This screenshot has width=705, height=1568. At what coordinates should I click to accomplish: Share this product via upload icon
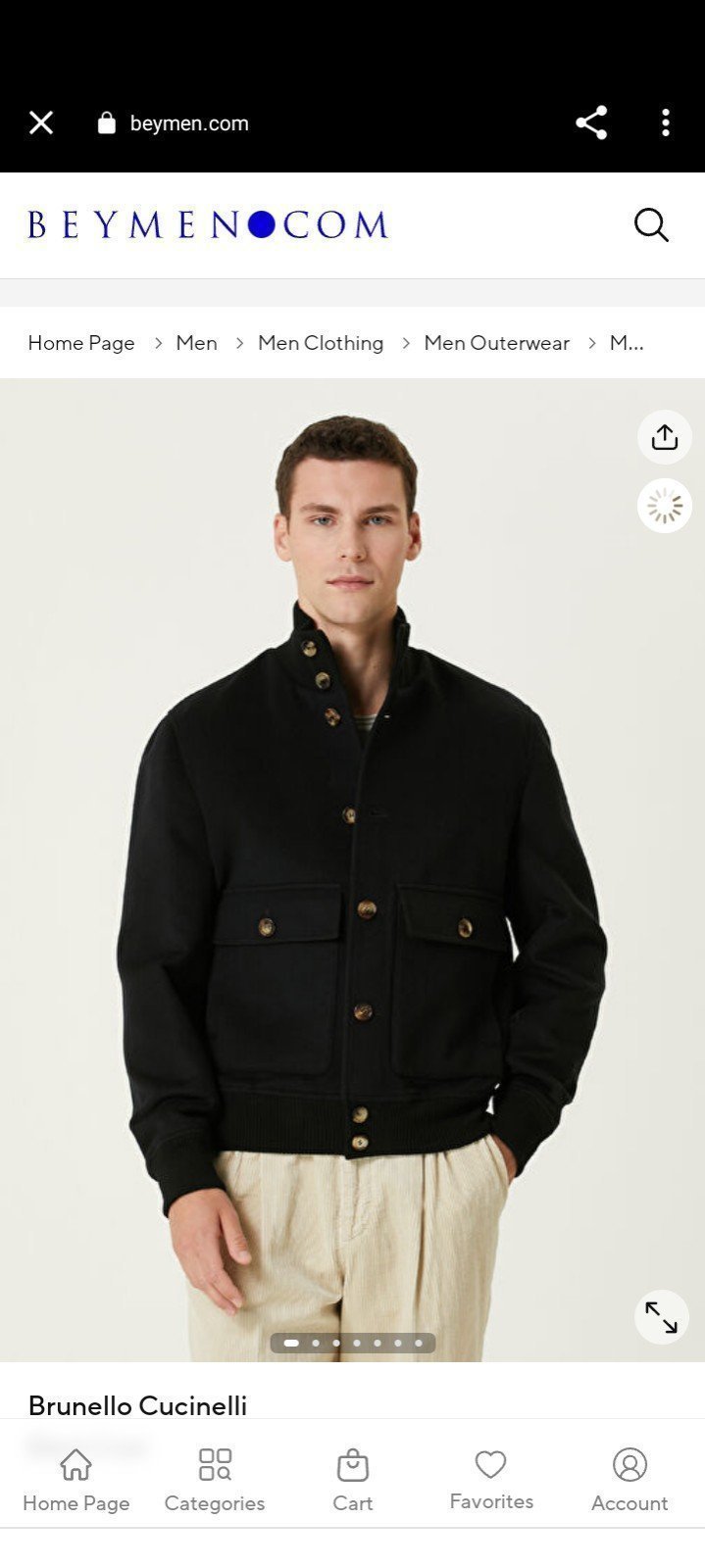[x=665, y=437]
